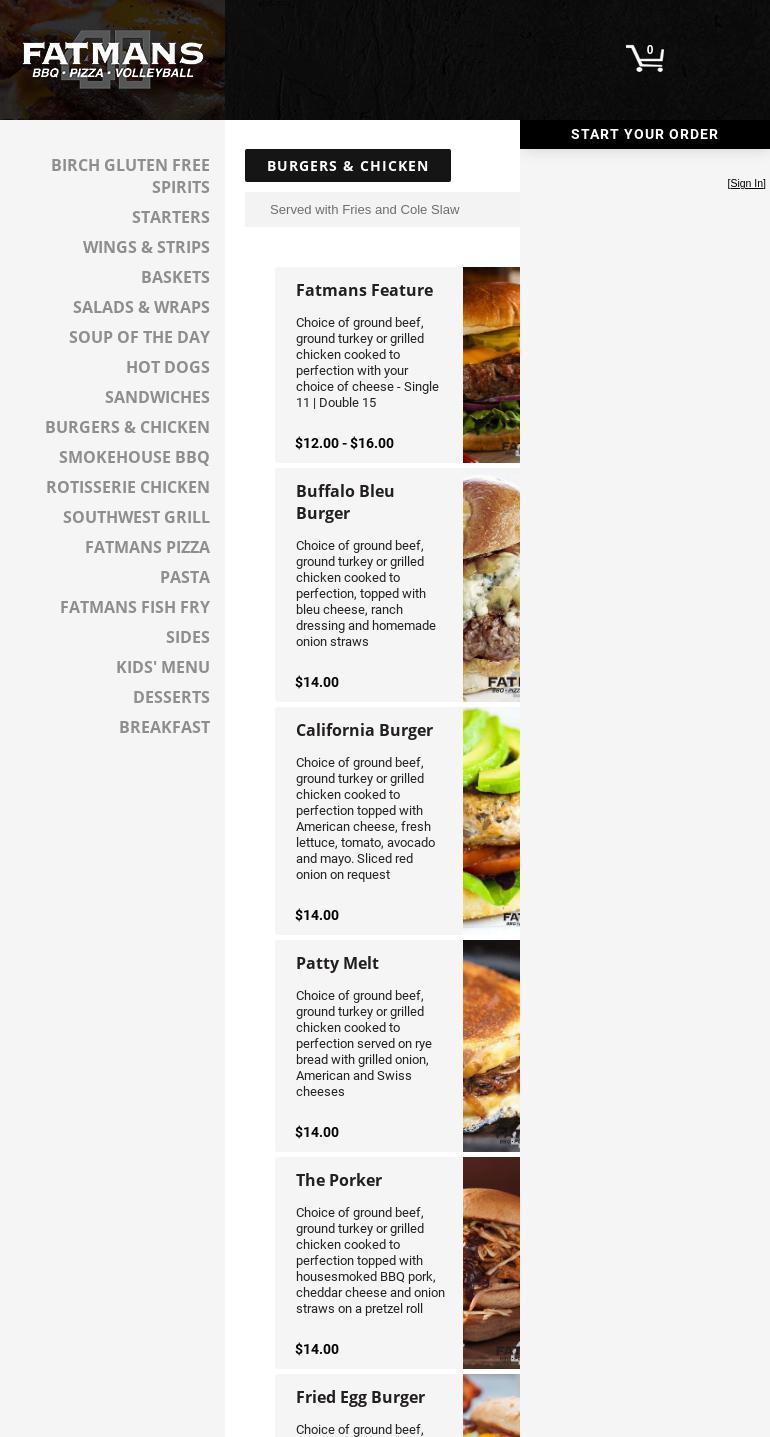Open the Kids' Menu category

pos(162,667)
